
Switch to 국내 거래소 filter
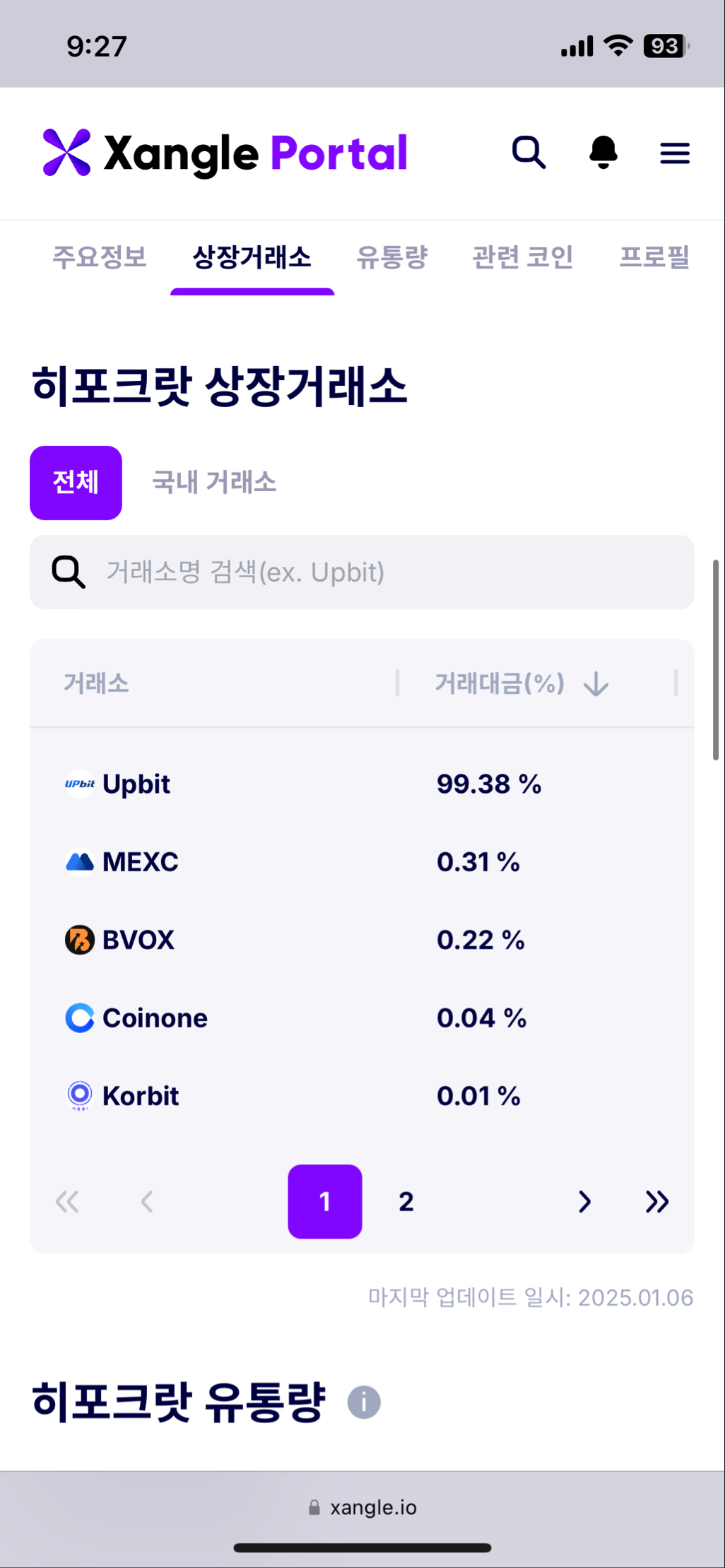point(214,482)
